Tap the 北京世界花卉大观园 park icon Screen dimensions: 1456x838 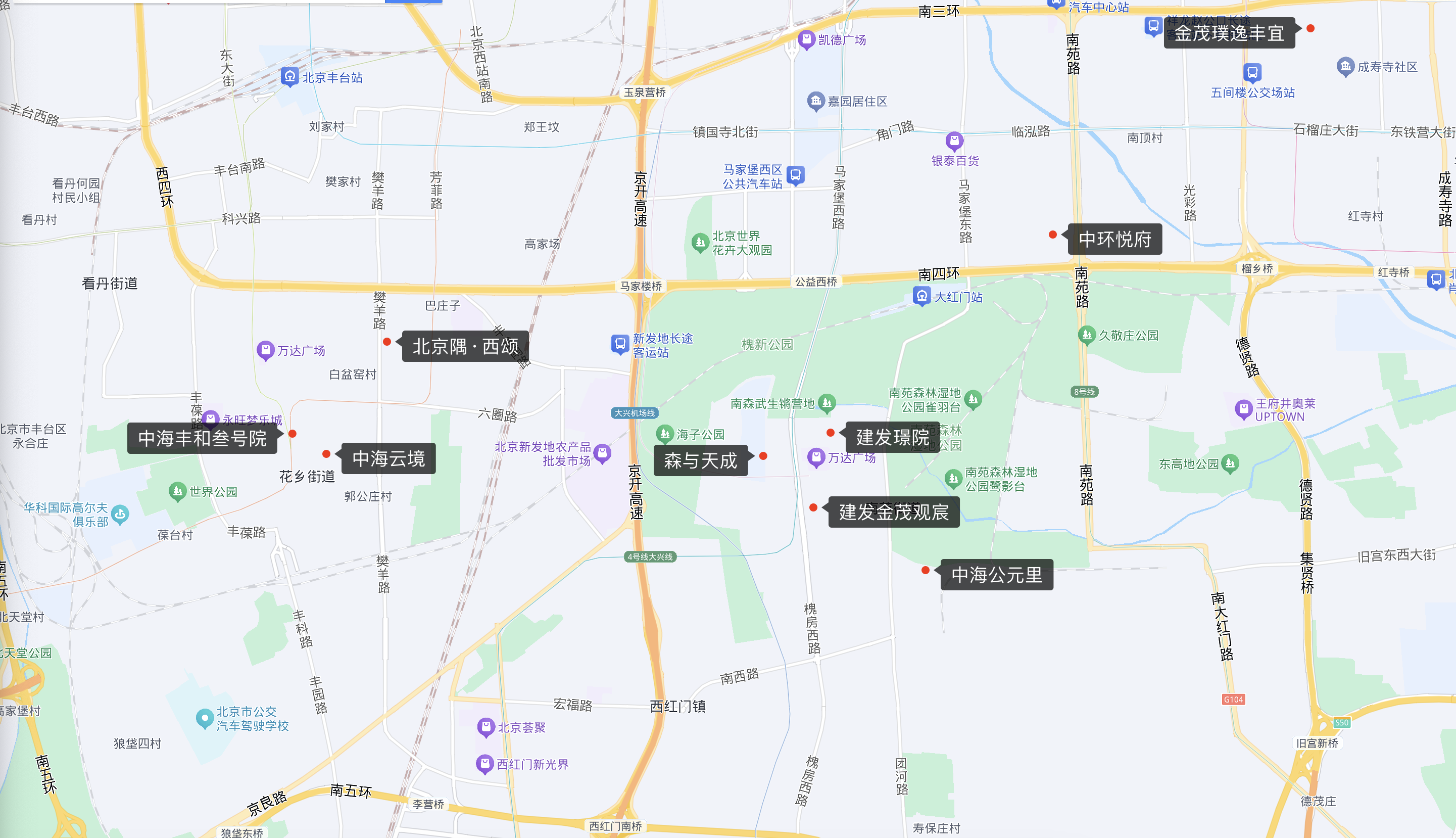700,242
